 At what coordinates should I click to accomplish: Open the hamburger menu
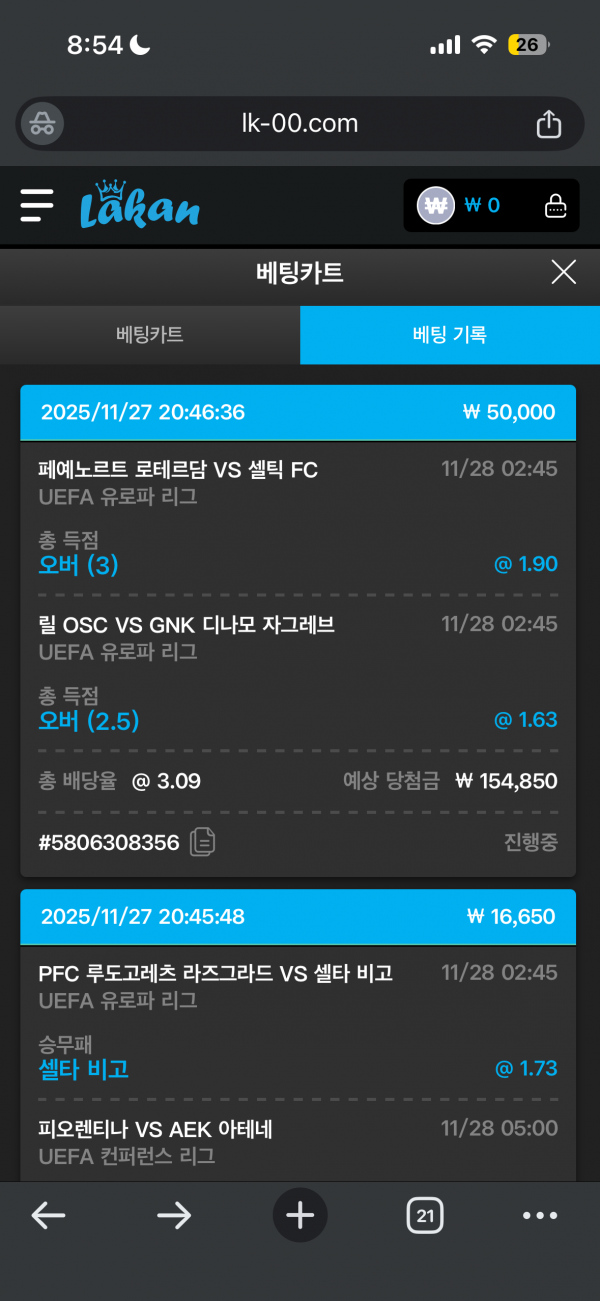[x=37, y=205]
